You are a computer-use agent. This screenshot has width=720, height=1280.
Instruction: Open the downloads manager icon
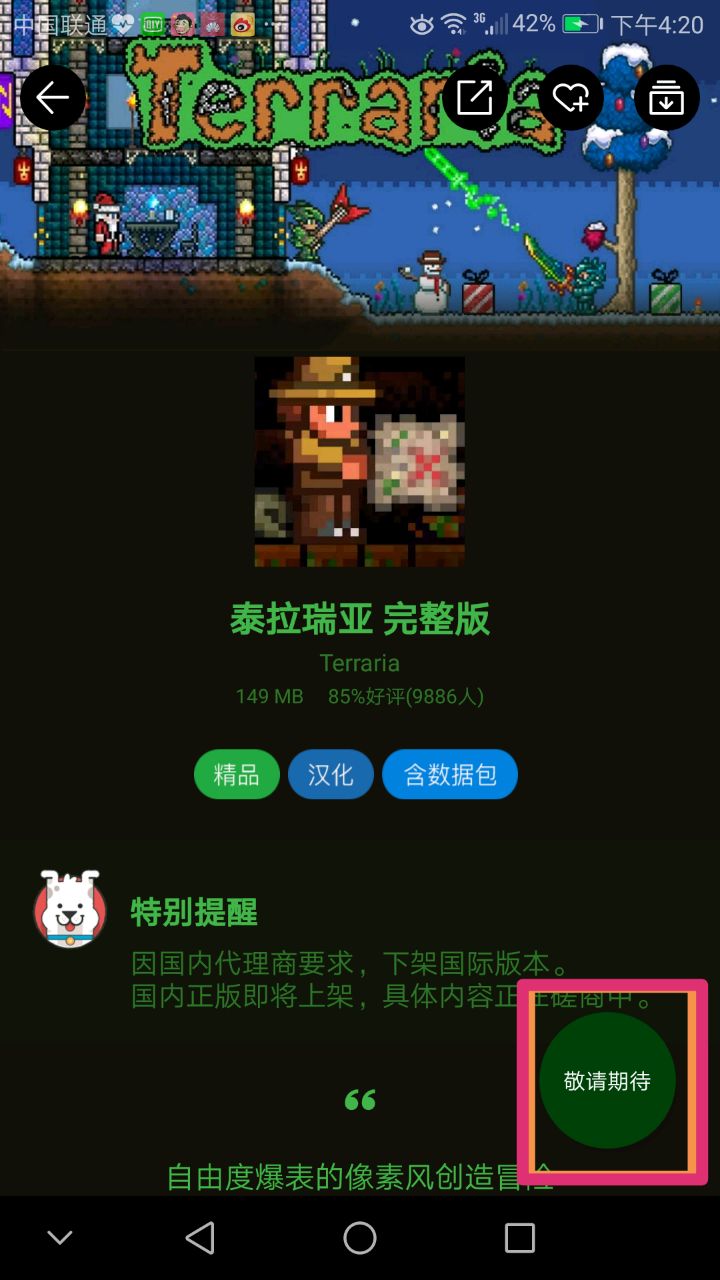pyautogui.click(x=667, y=97)
